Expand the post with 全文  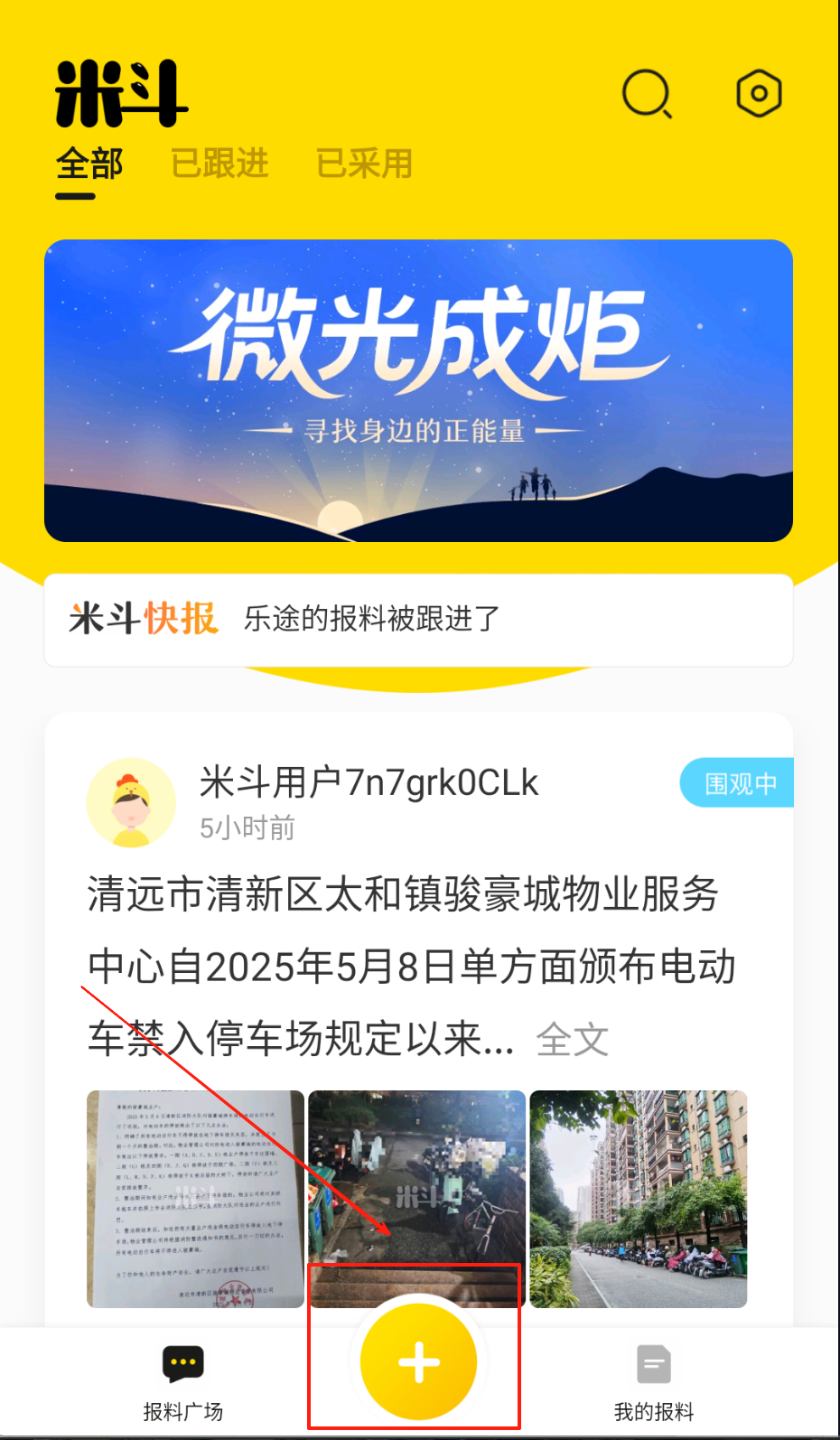coord(572,1039)
